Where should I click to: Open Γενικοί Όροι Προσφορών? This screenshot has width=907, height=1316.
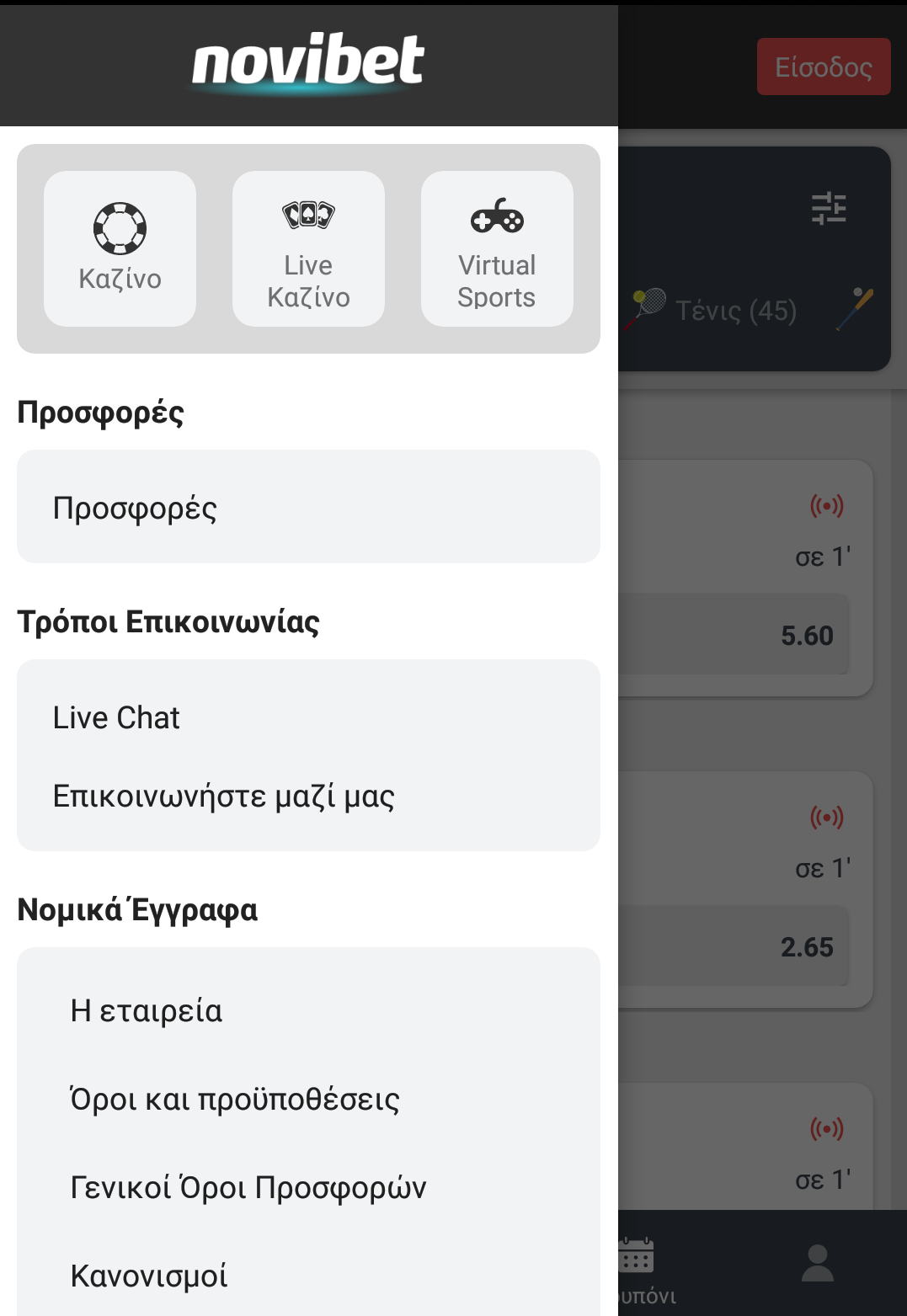click(248, 1187)
